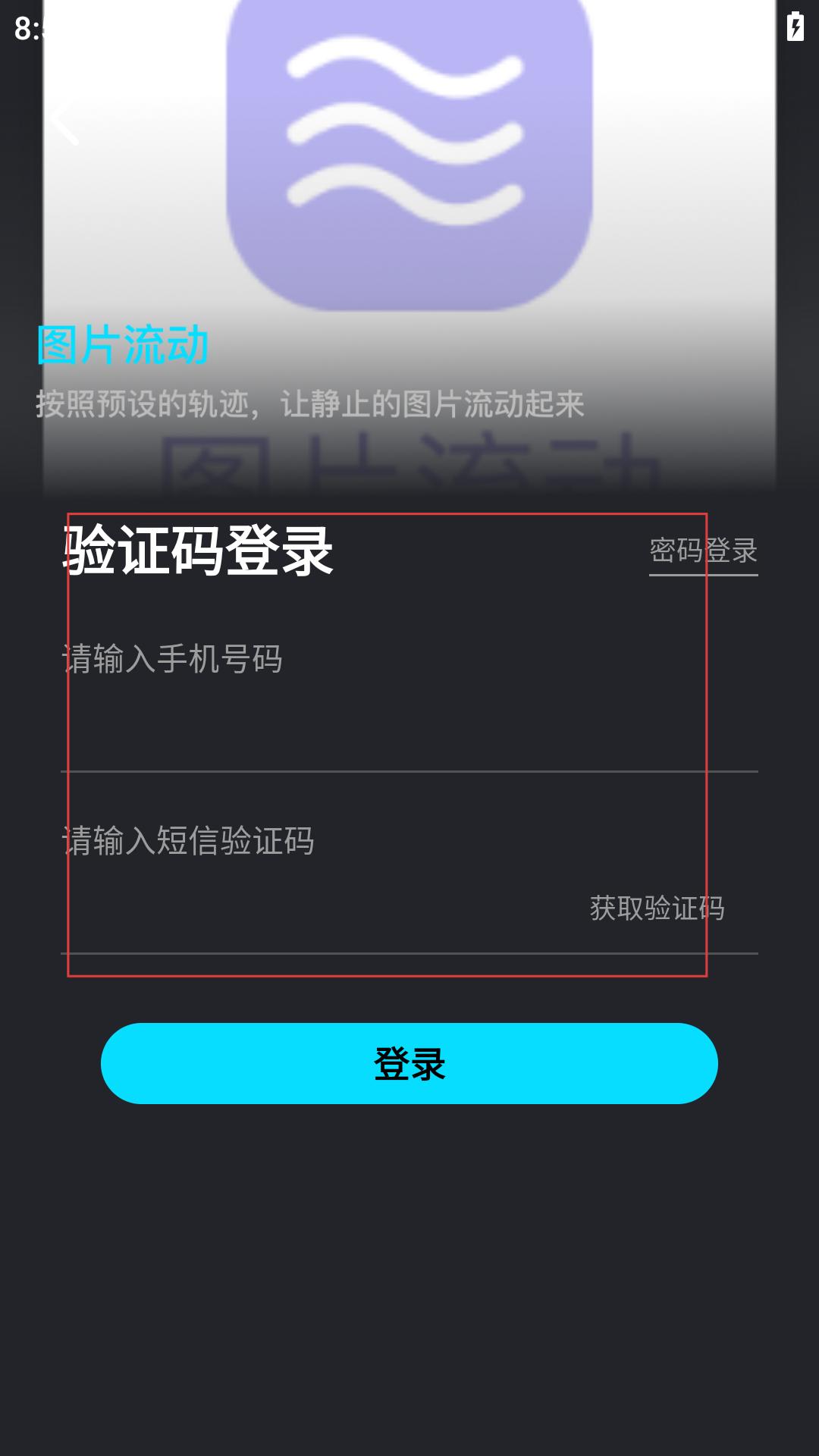Tap the cyan 登录 login button
The width and height of the screenshot is (819, 1456).
click(x=409, y=1063)
